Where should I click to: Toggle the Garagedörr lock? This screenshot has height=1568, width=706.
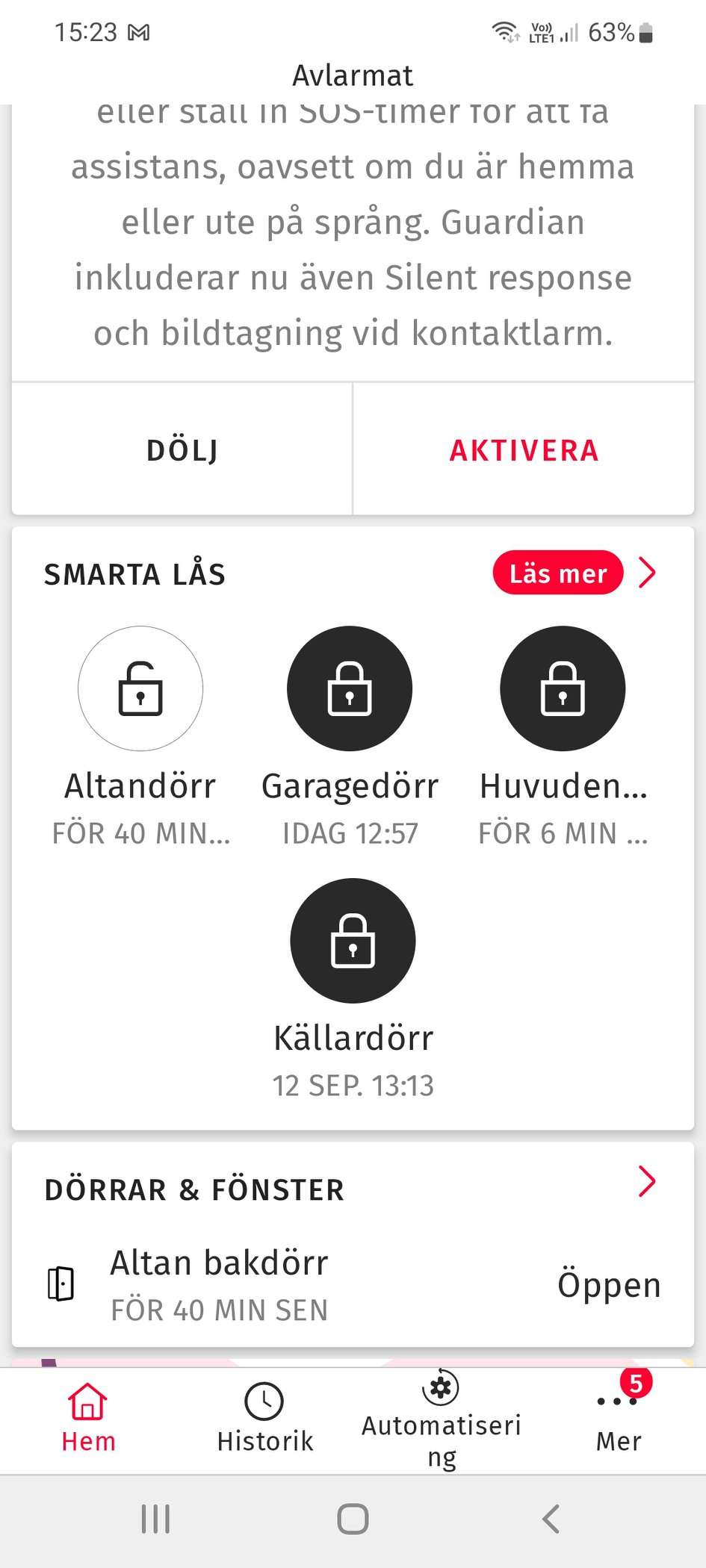point(350,688)
